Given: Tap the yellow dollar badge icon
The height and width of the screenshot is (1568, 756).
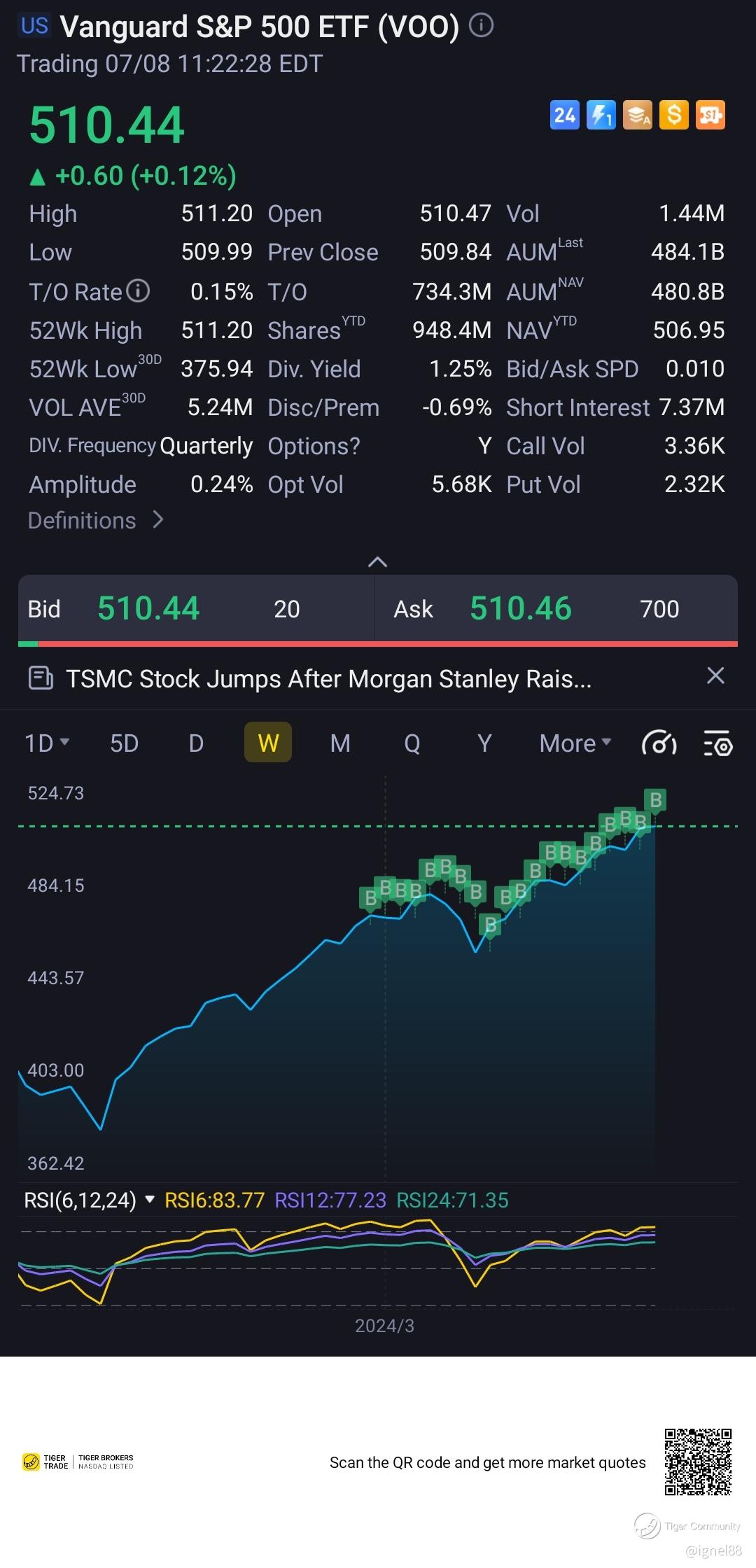Looking at the screenshot, I should tap(673, 115).
